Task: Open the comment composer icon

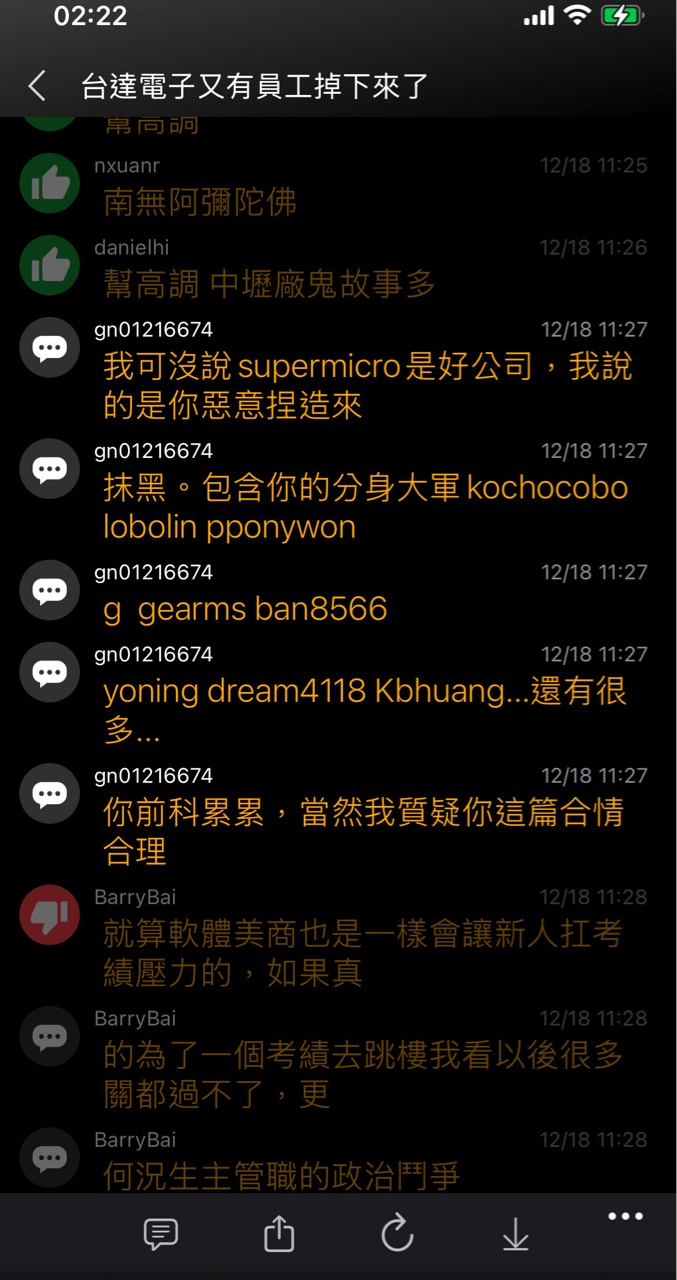Action: pyautogui.click(x=160, y=1235)
